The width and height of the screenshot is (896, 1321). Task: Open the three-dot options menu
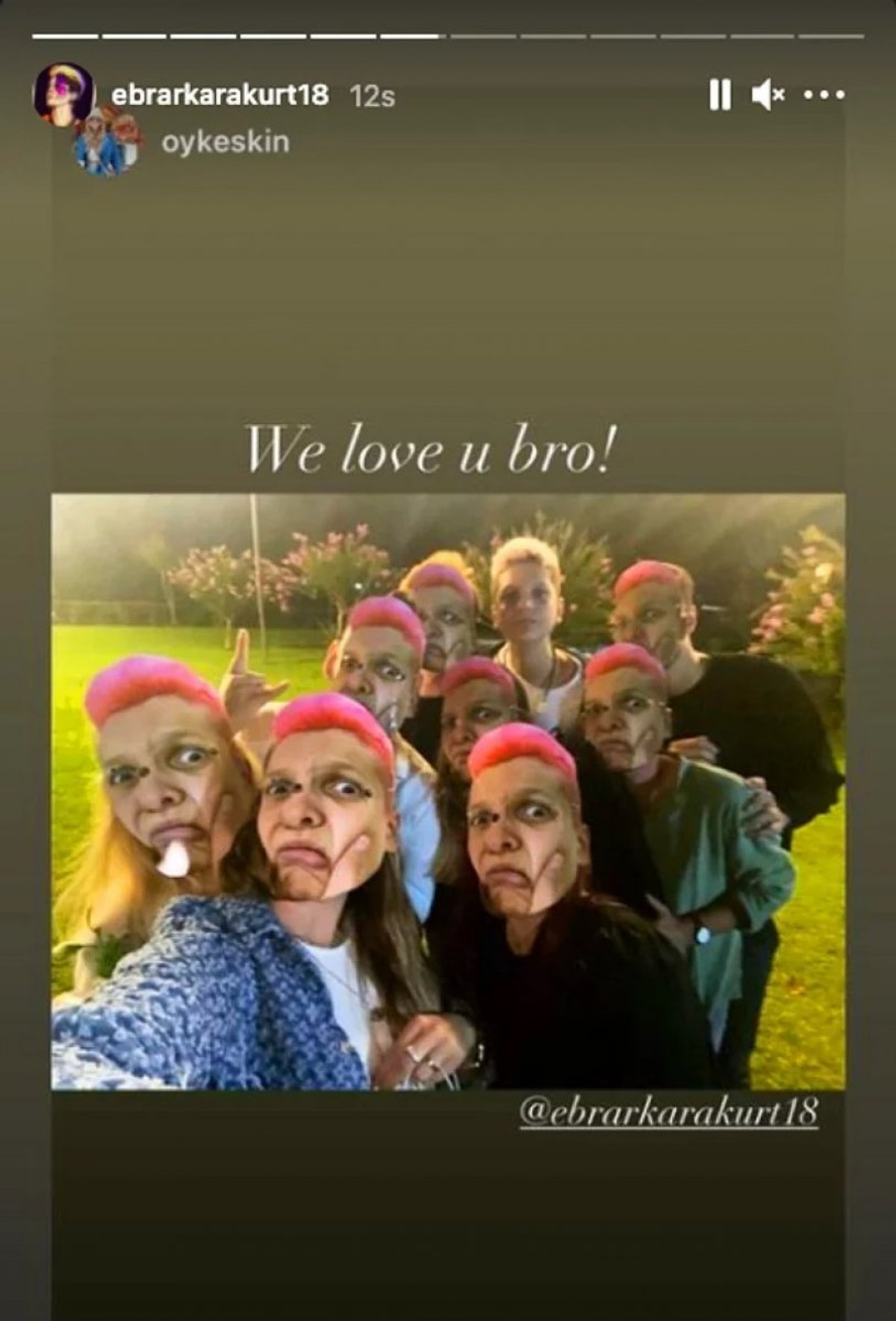825,96
